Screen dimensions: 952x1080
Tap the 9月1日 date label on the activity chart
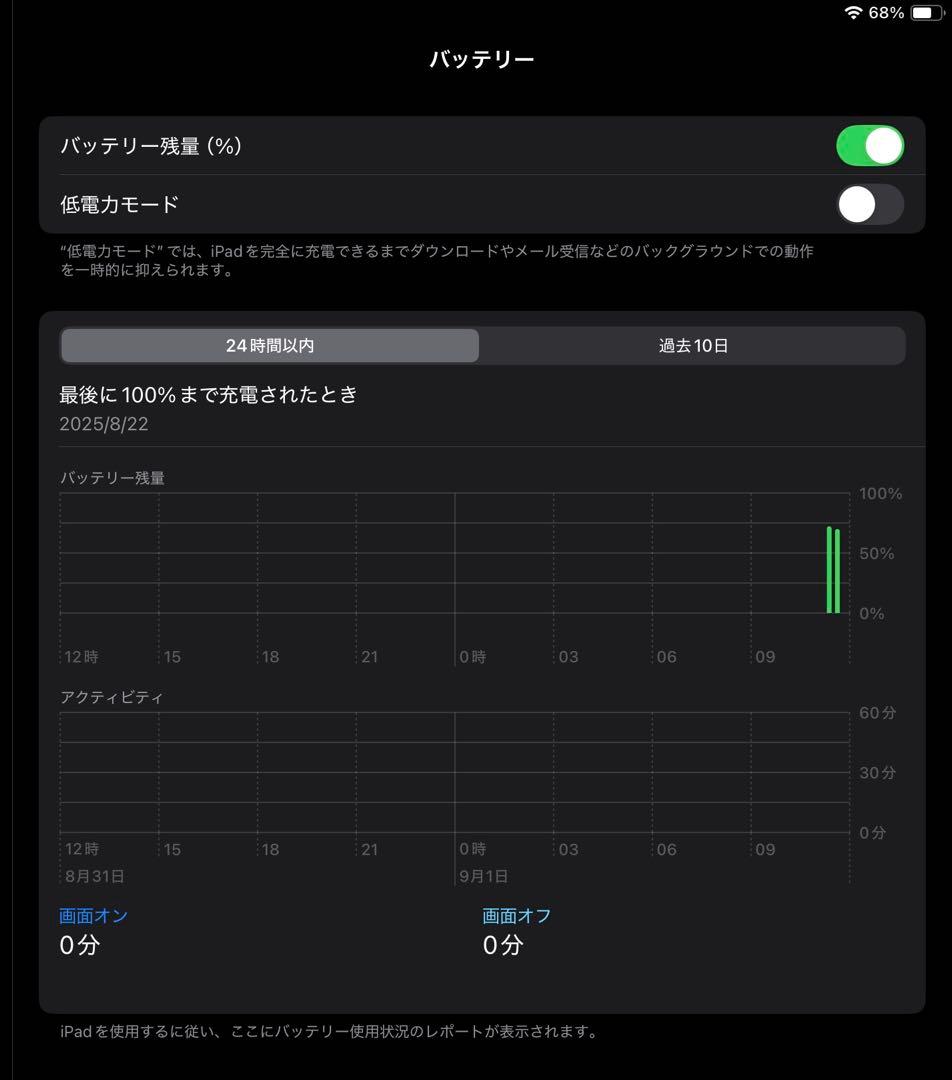[481, 876]
